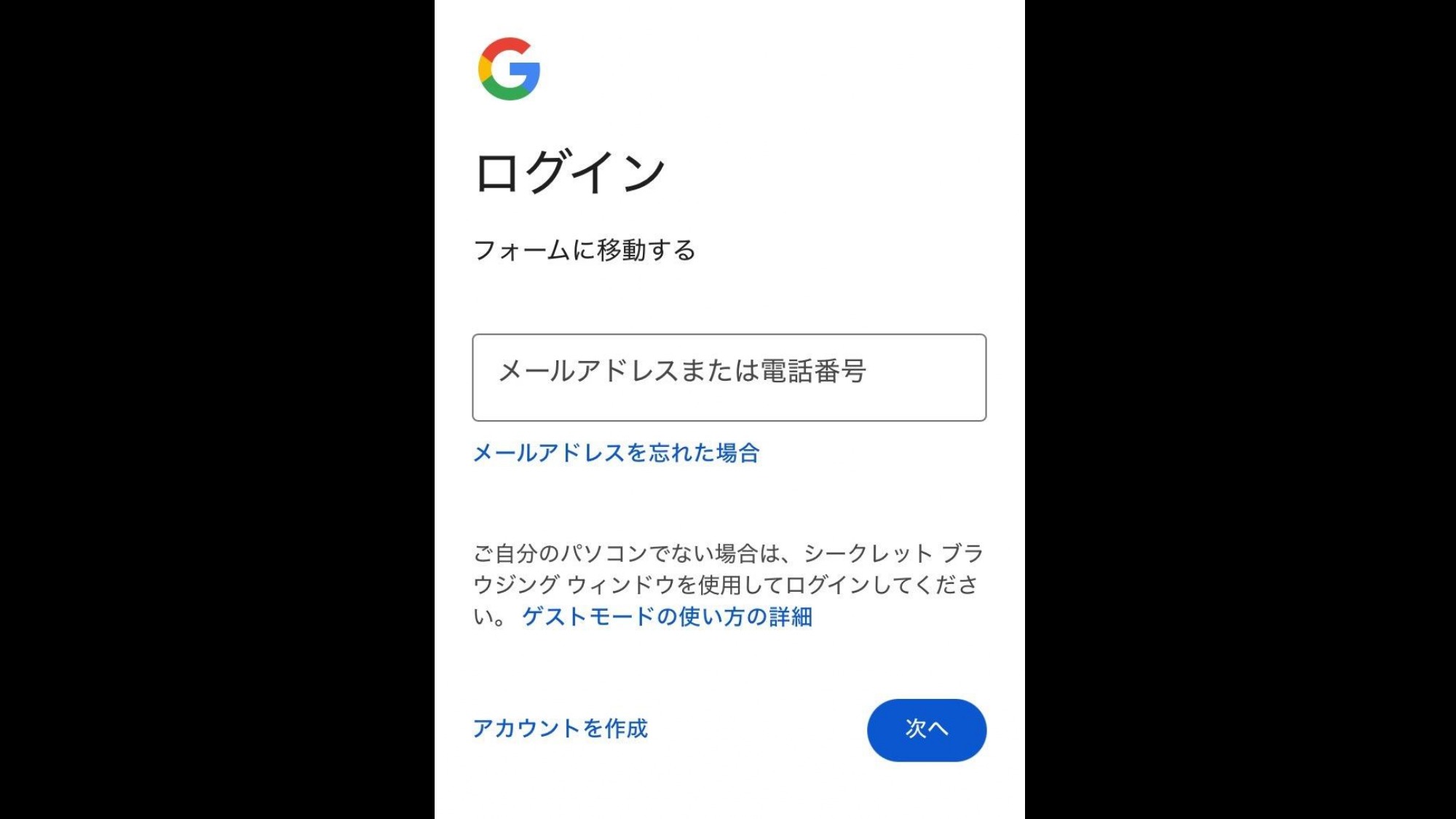Select アカウントを作成 to create an account
This screenshot has width=1456, height=819.
point(560,728)
